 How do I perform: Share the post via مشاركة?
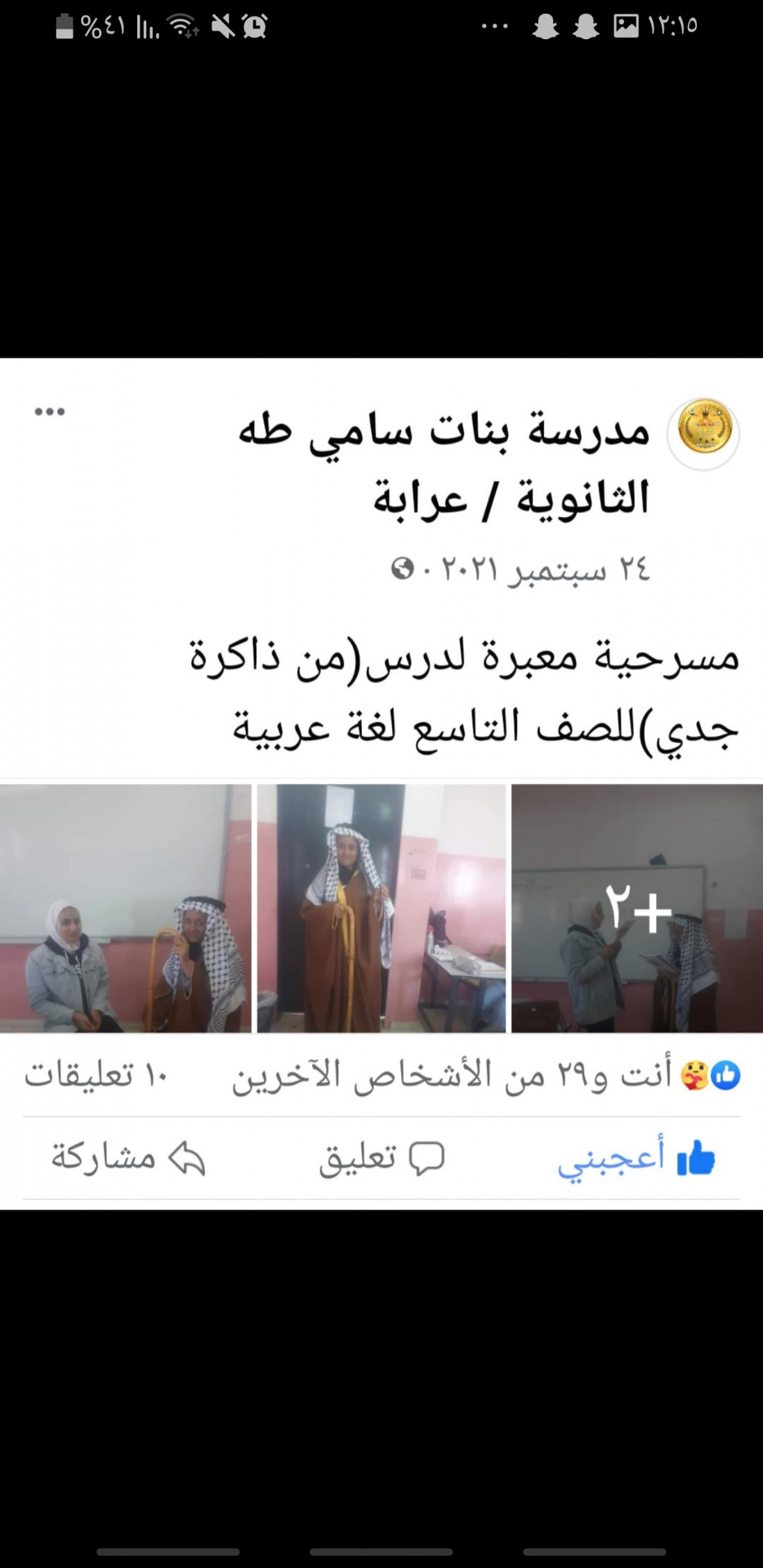point(127,1157)
